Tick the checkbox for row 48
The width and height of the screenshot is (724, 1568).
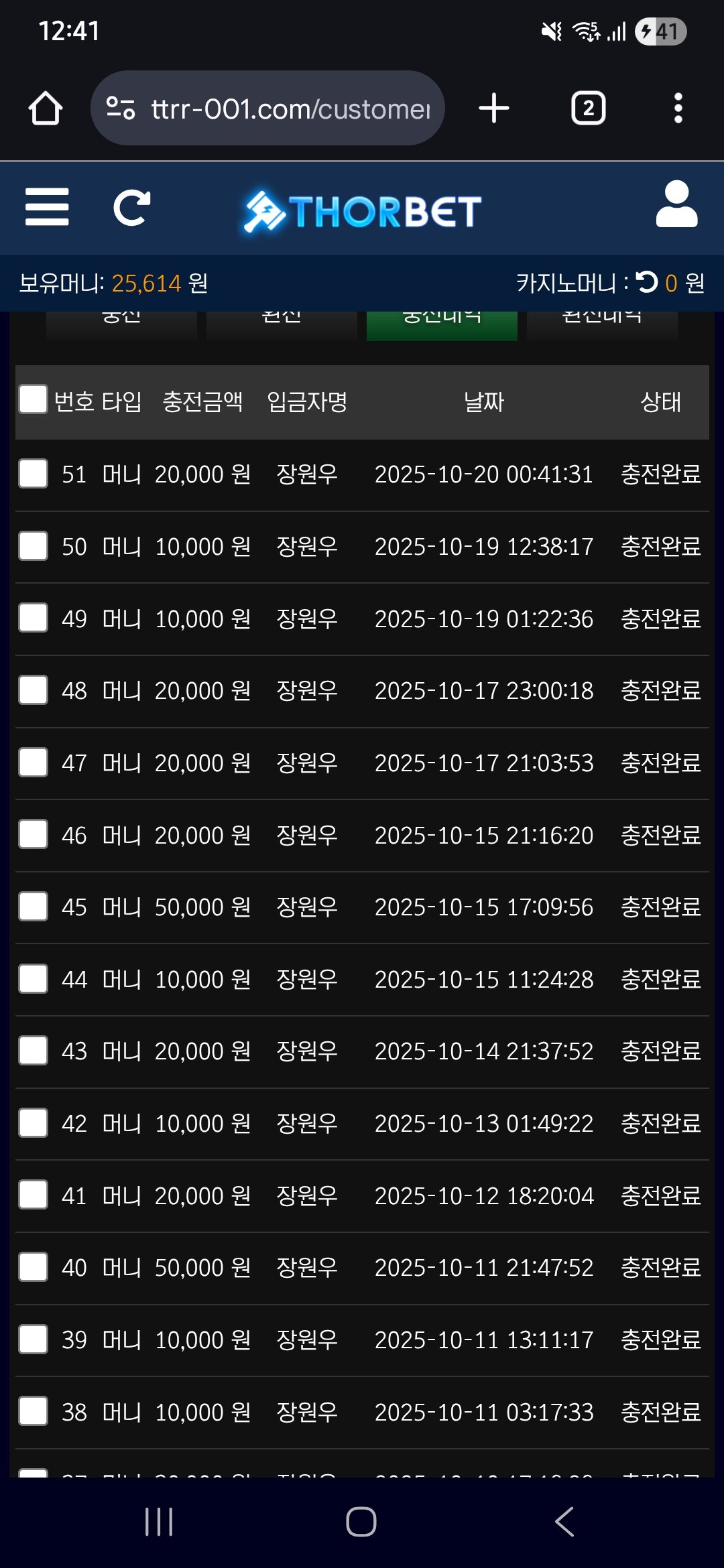(x=33, y=690)
